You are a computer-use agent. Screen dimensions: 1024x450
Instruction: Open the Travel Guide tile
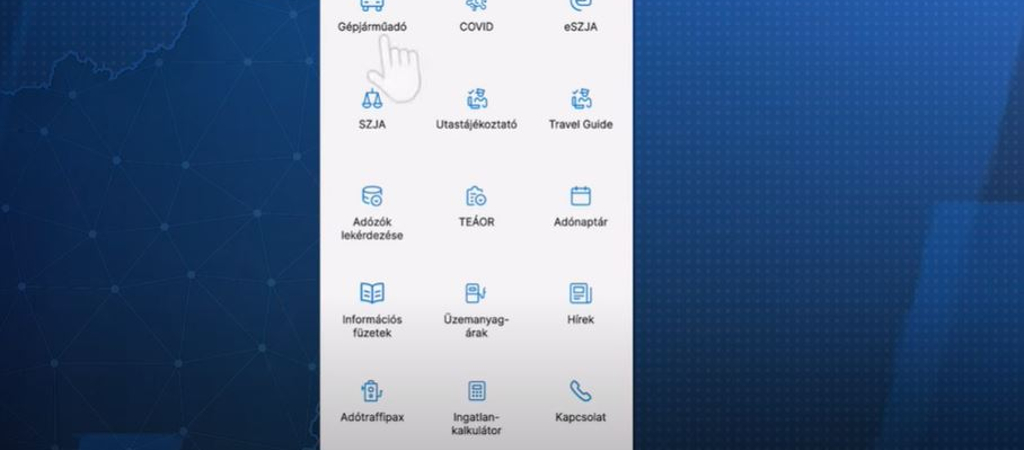580,108
